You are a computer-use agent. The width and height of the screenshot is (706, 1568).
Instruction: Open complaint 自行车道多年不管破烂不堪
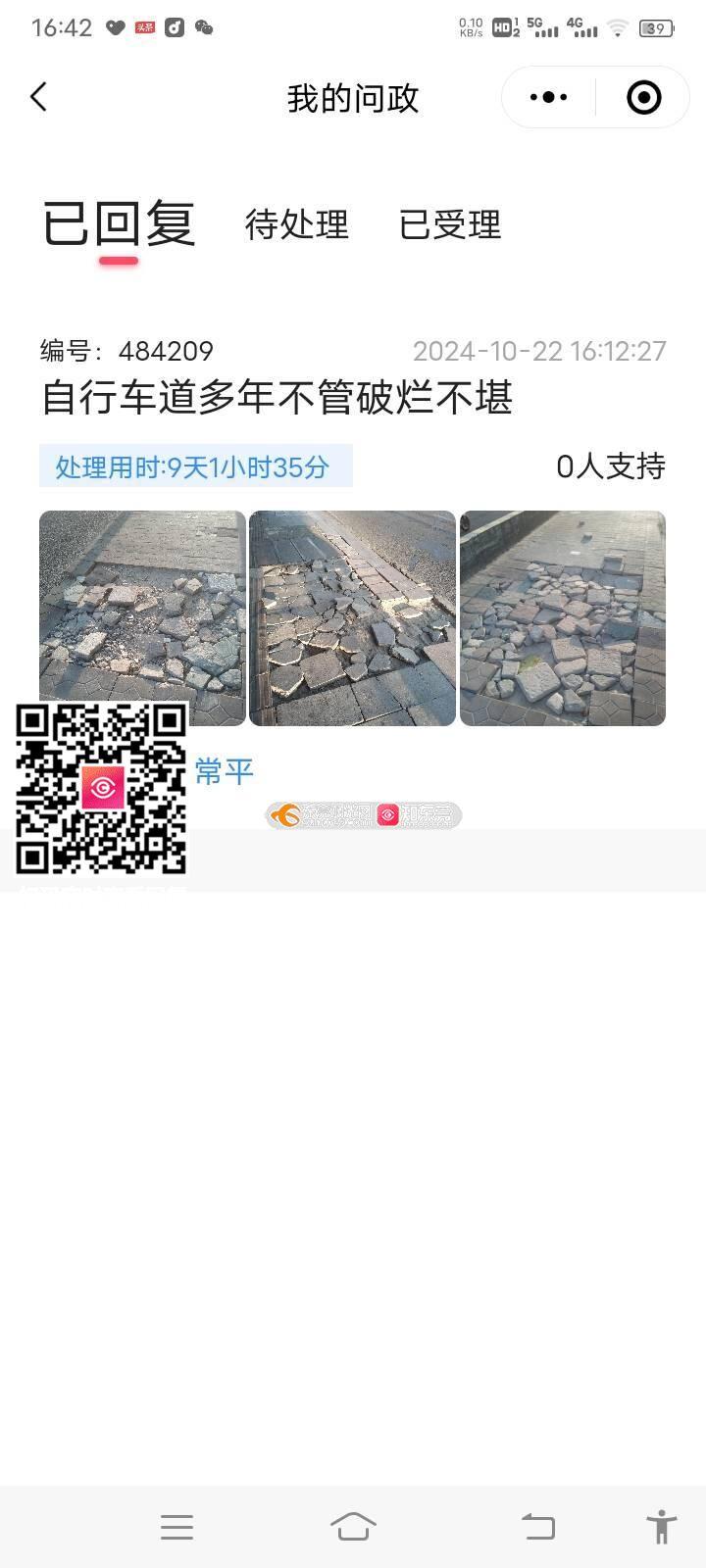click(x=277, y=398)
